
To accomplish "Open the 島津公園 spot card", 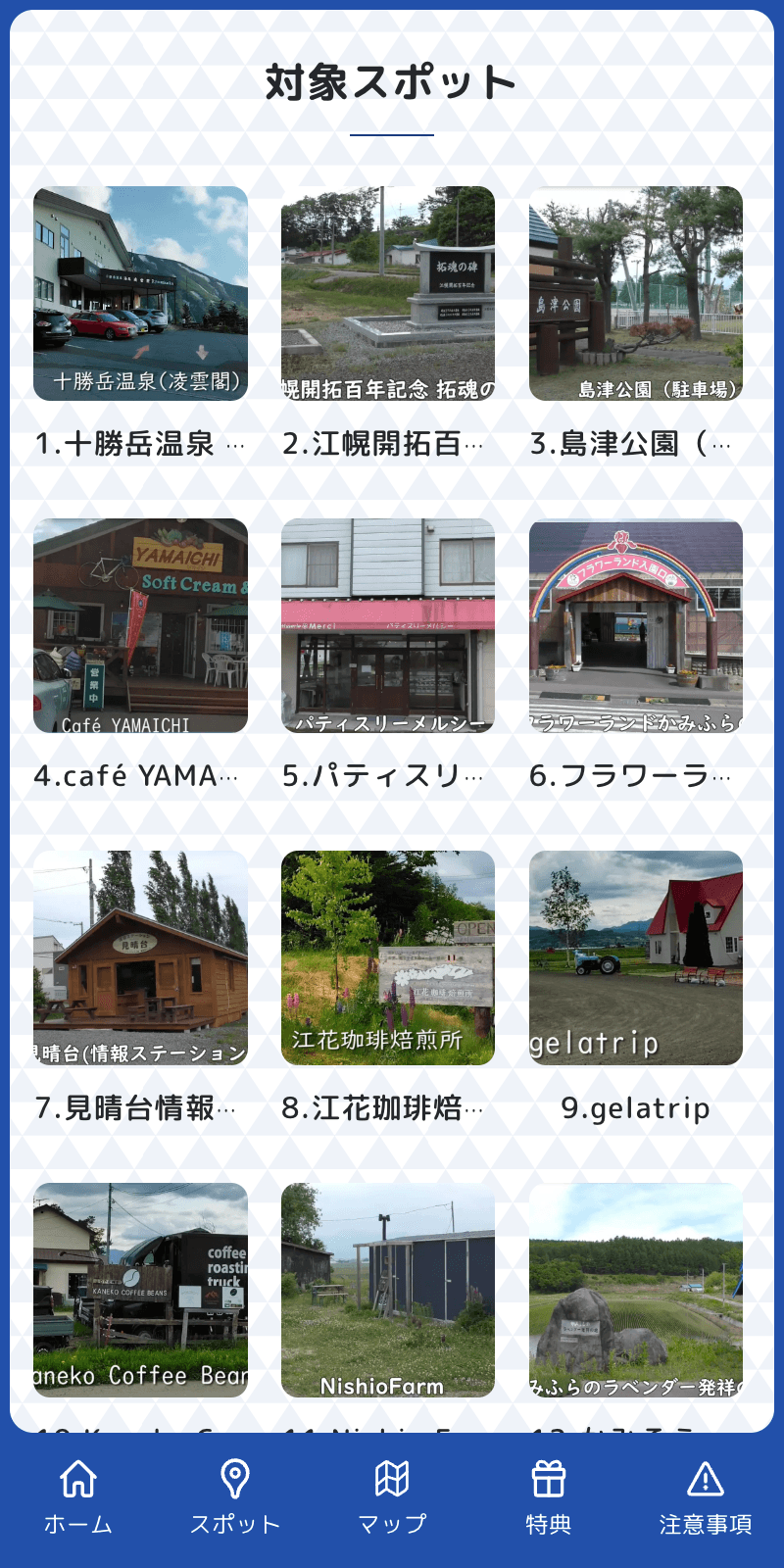I will [636, 294].
